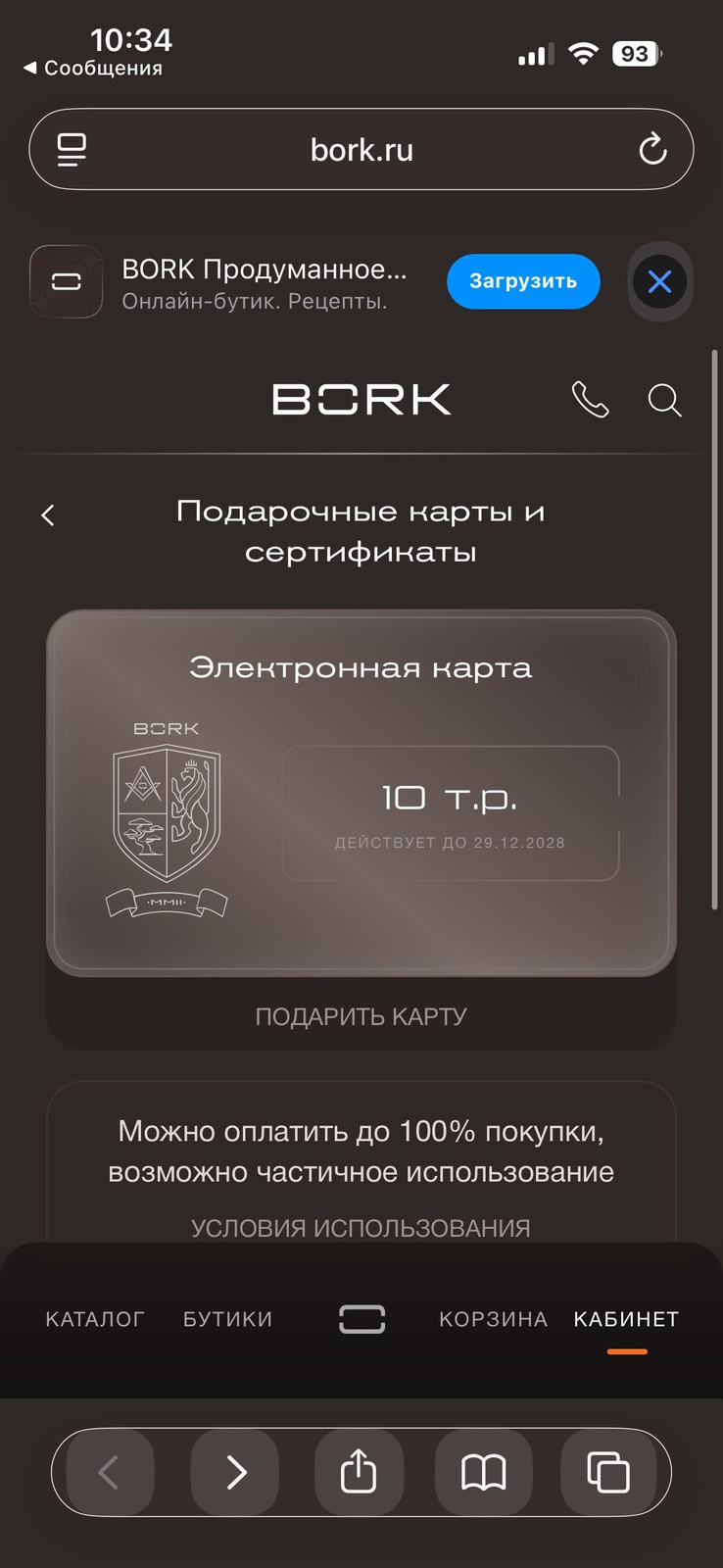Open Safari bookmarks
723x1568 pixels.
[483, 1472]
